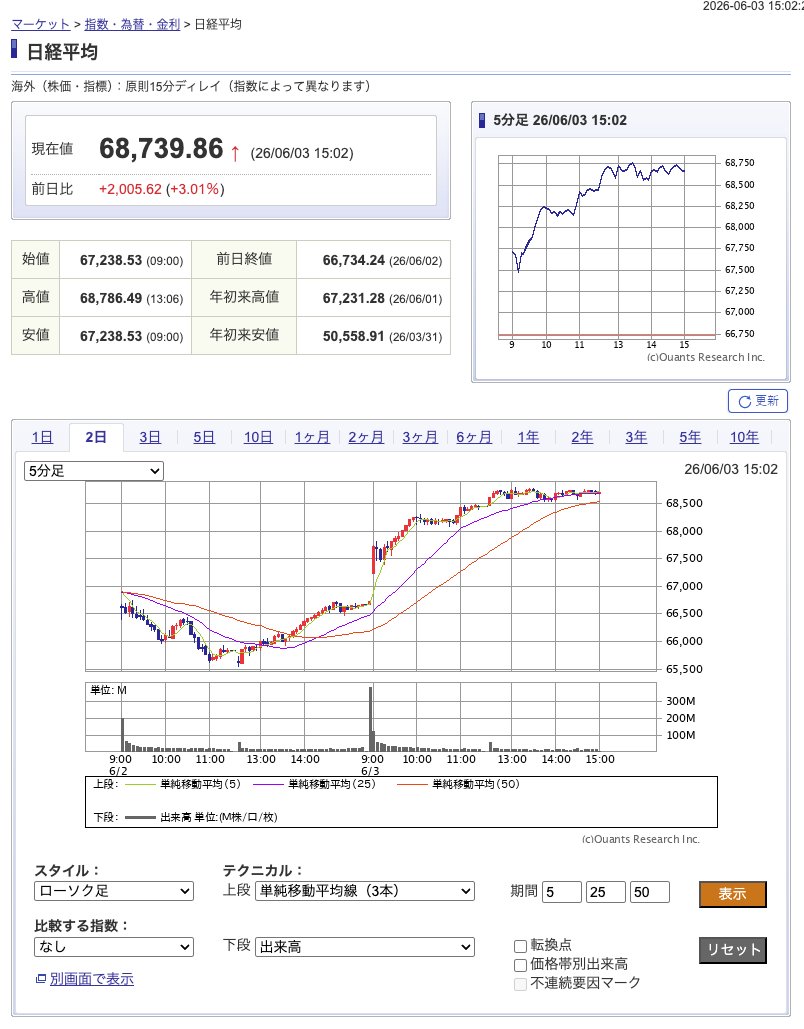The image size is (804, 1029).
Task: Enable the 転換点 checkbox
Action: 520,946
